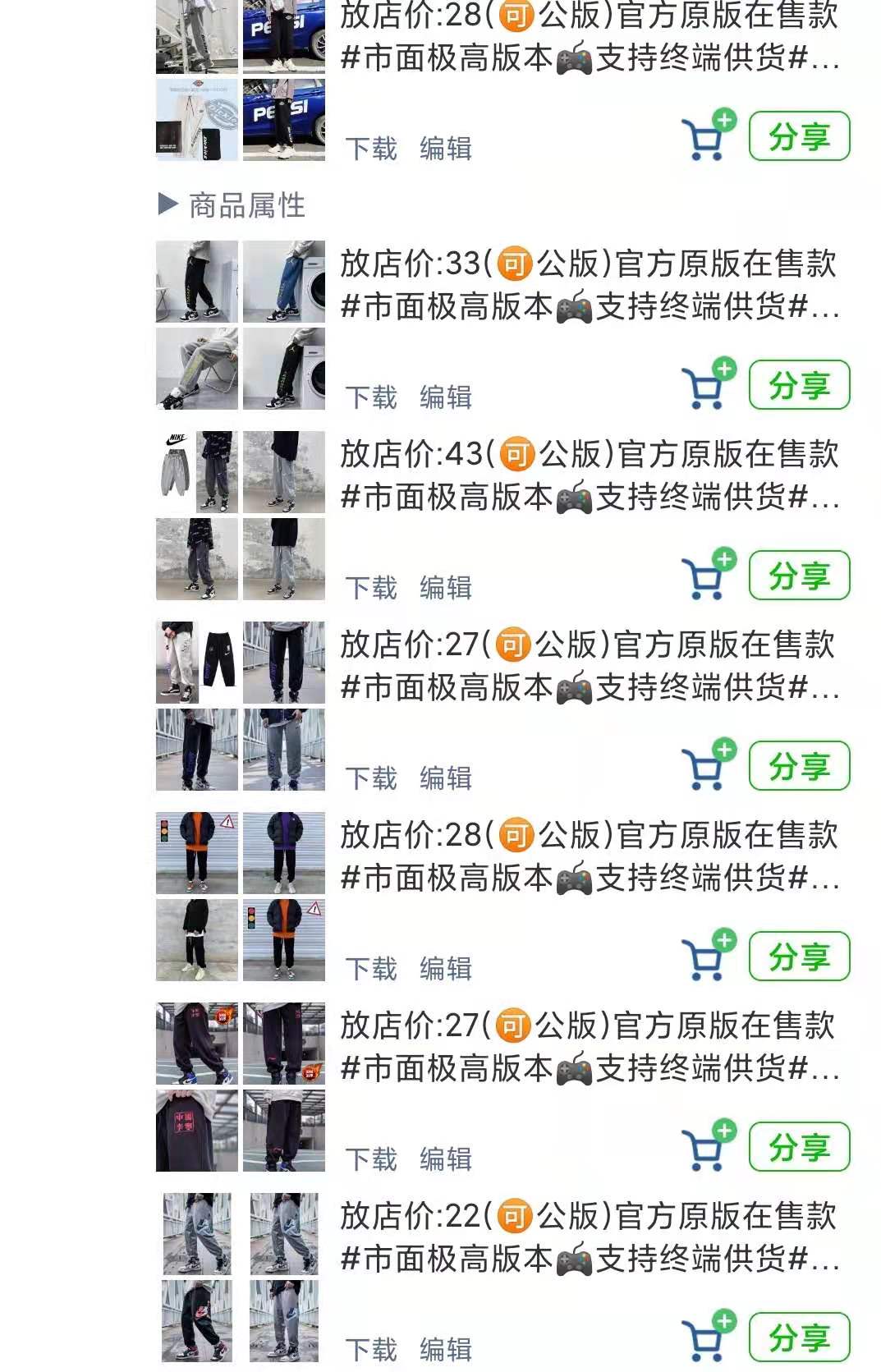Add the 放店价:22 item to cart

point(707,1338)
